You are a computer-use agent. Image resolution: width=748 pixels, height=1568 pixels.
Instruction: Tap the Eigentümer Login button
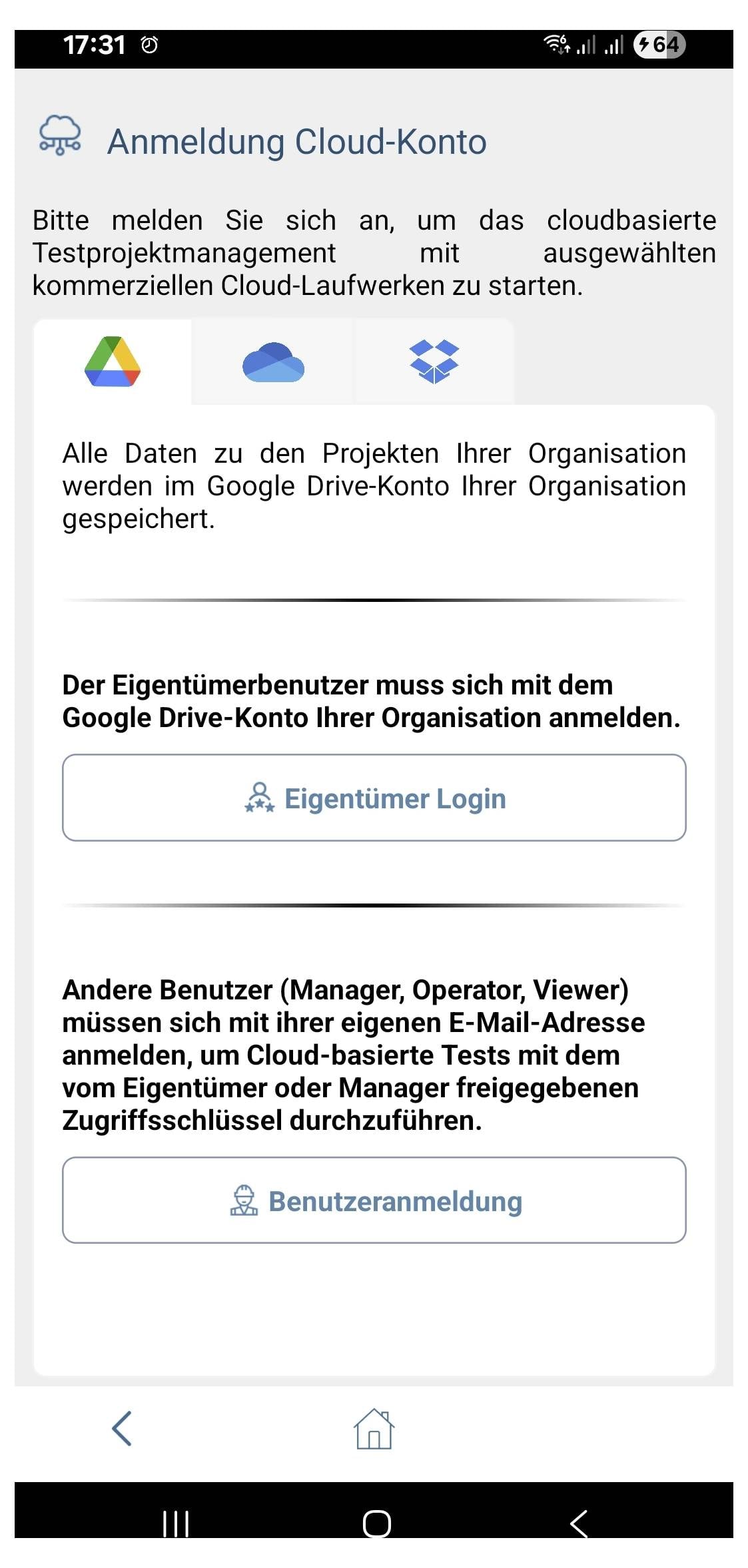pos(374,798)
